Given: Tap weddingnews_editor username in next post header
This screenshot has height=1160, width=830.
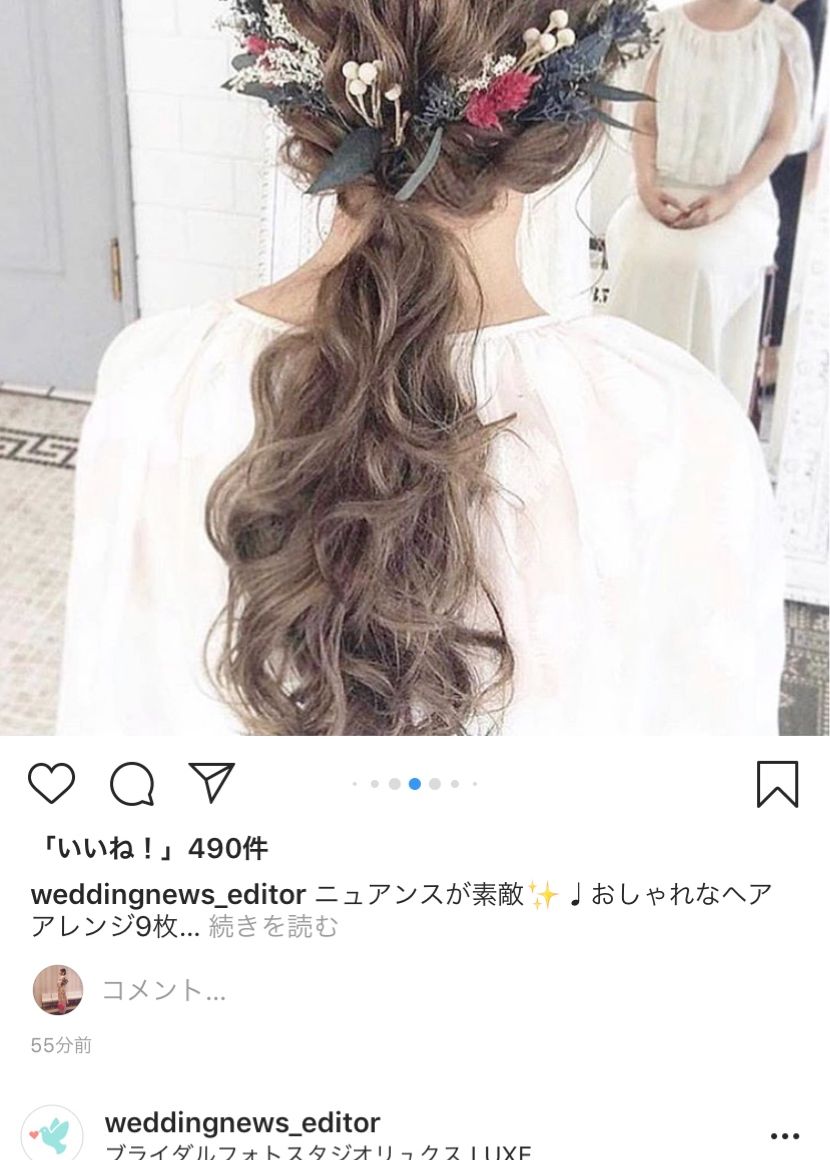Looking at the screenshot, I should pos(242,1122).
